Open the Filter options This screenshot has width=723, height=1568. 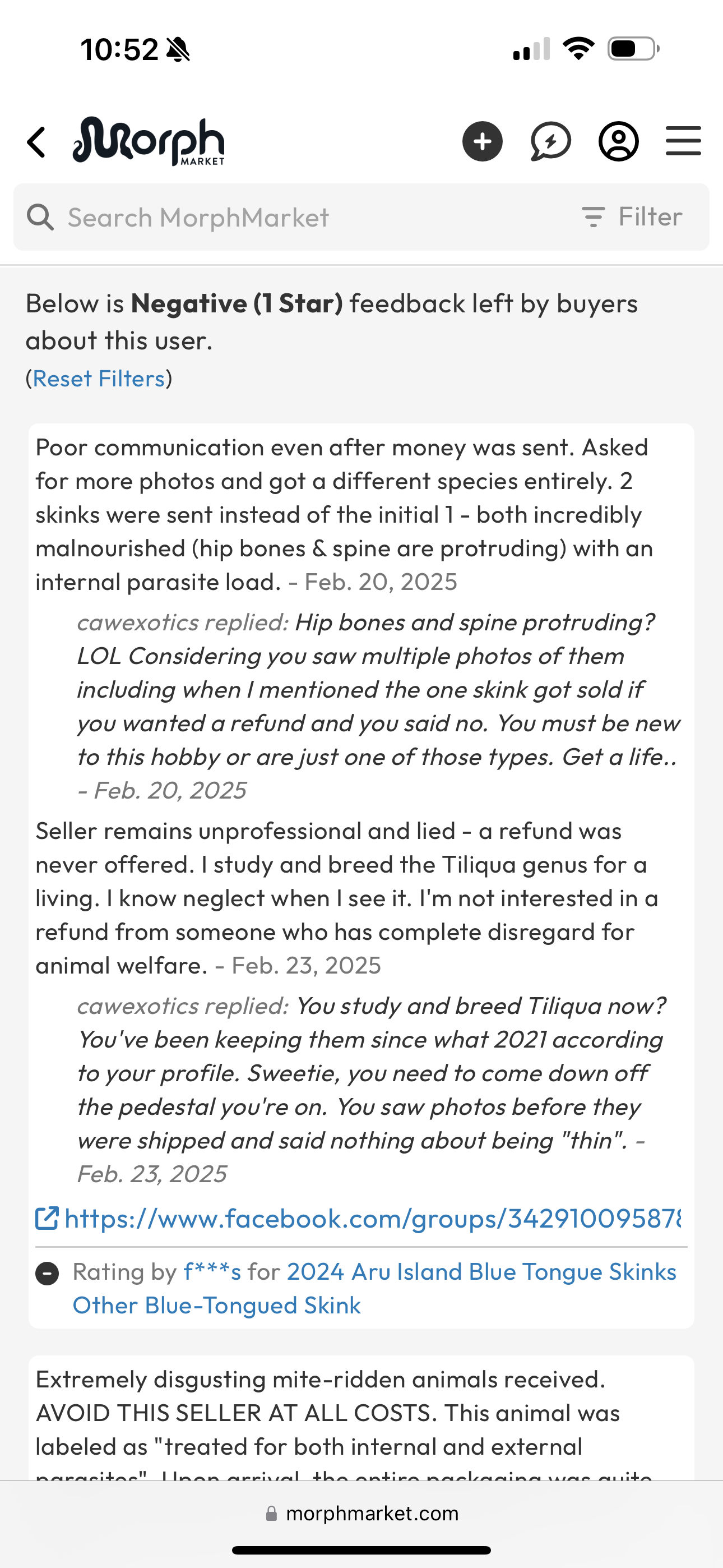[632, 216]
